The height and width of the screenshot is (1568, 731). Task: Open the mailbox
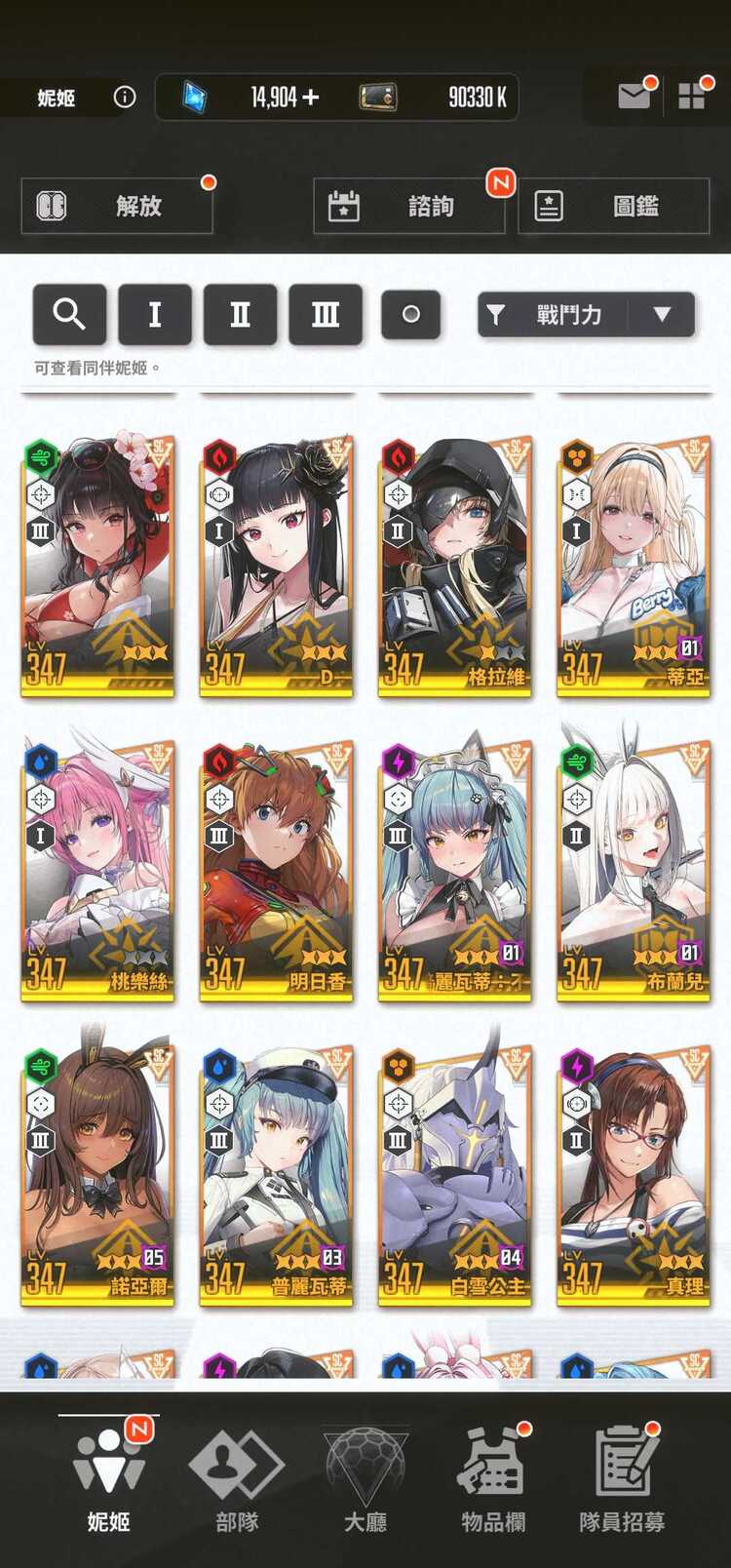(635, 96)
